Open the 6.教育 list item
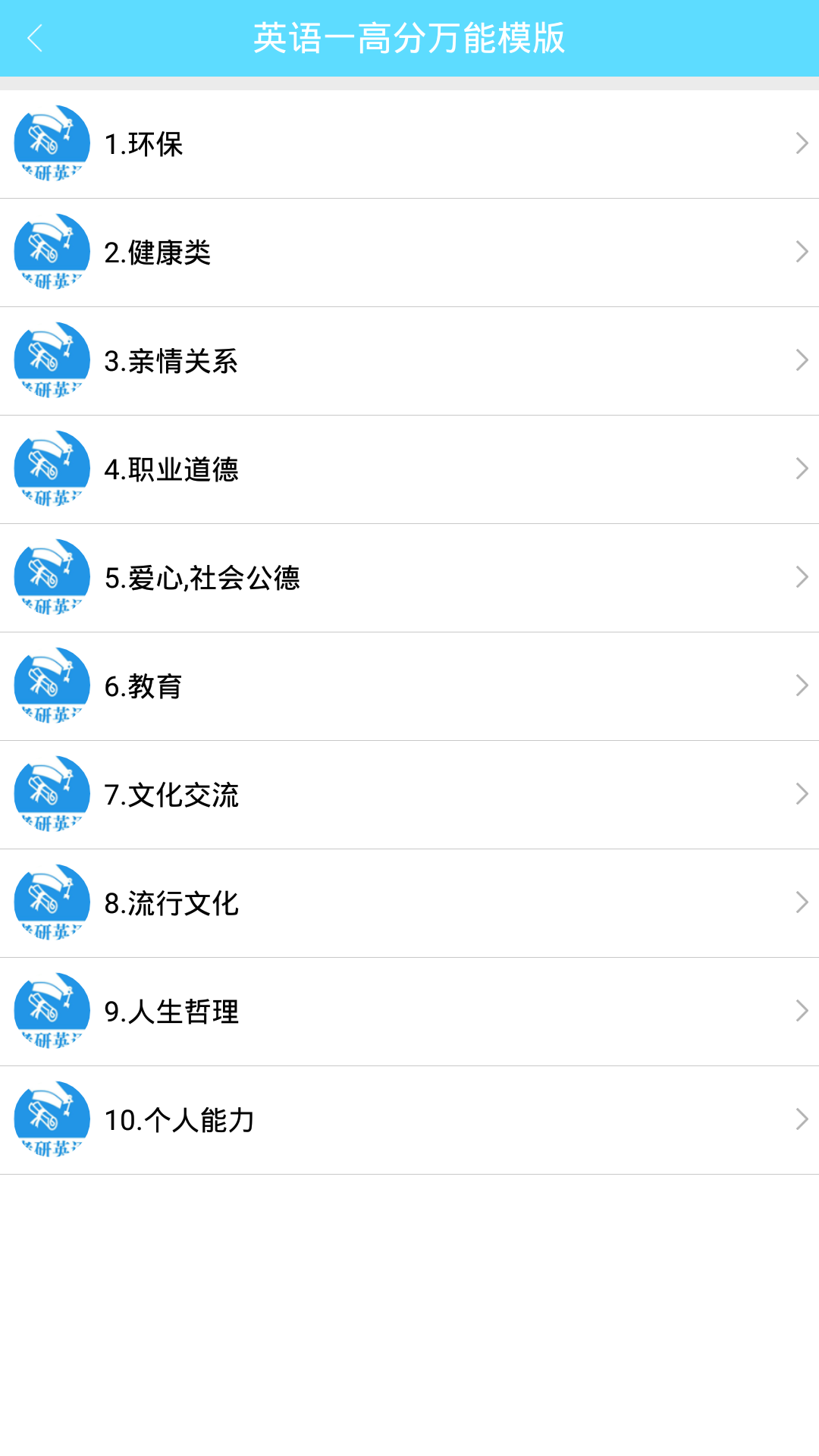This screenshot has width=819, height=1456. click(x=409, y=686)
